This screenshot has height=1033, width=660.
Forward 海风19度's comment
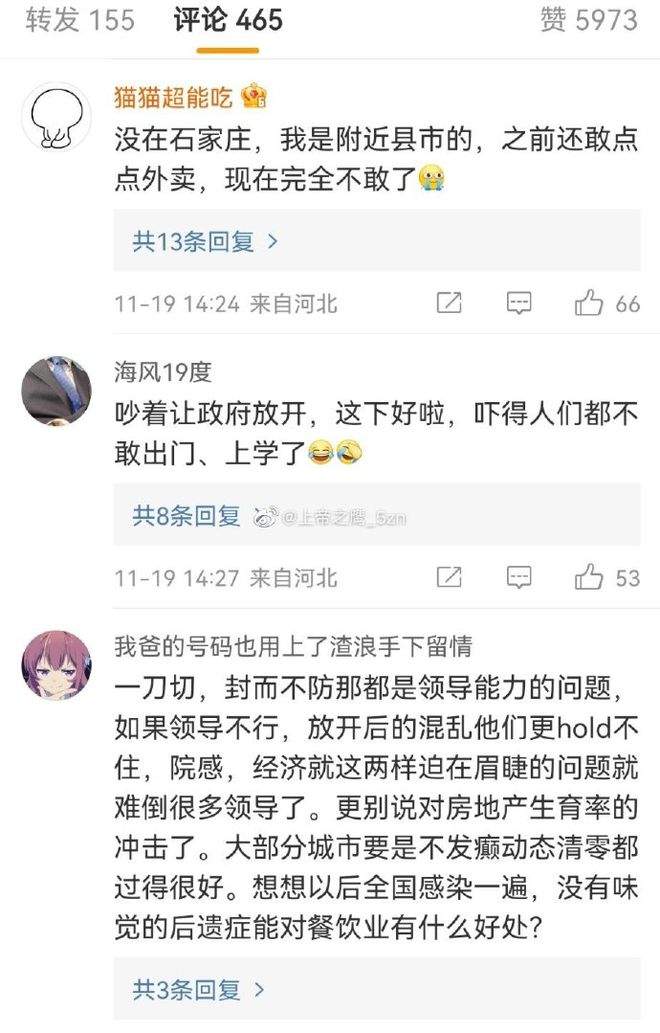tap(450, 577)
